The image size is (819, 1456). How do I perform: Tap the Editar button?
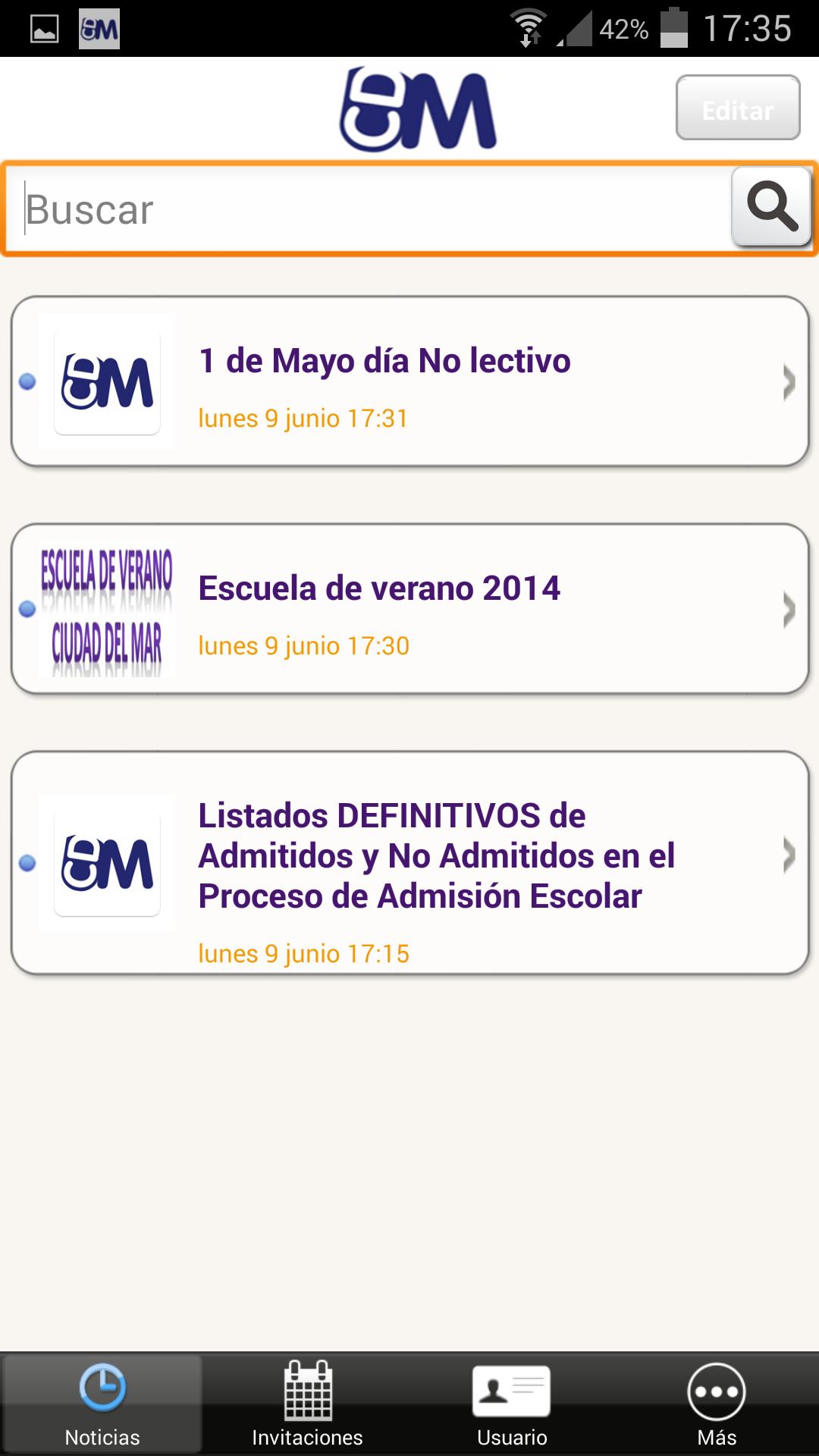[x=737, y=108]
